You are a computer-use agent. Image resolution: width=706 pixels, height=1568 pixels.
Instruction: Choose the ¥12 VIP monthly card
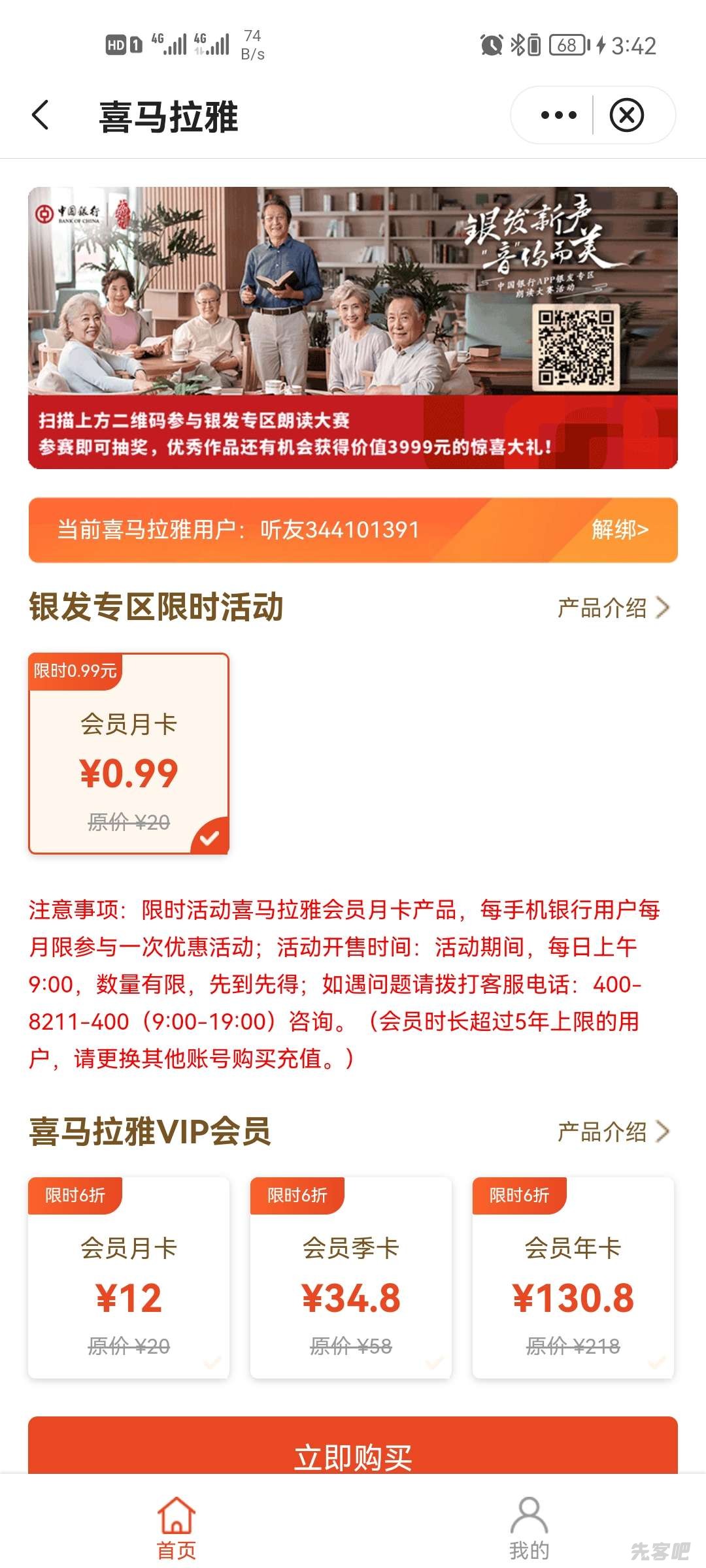[x=129, y=1277]
